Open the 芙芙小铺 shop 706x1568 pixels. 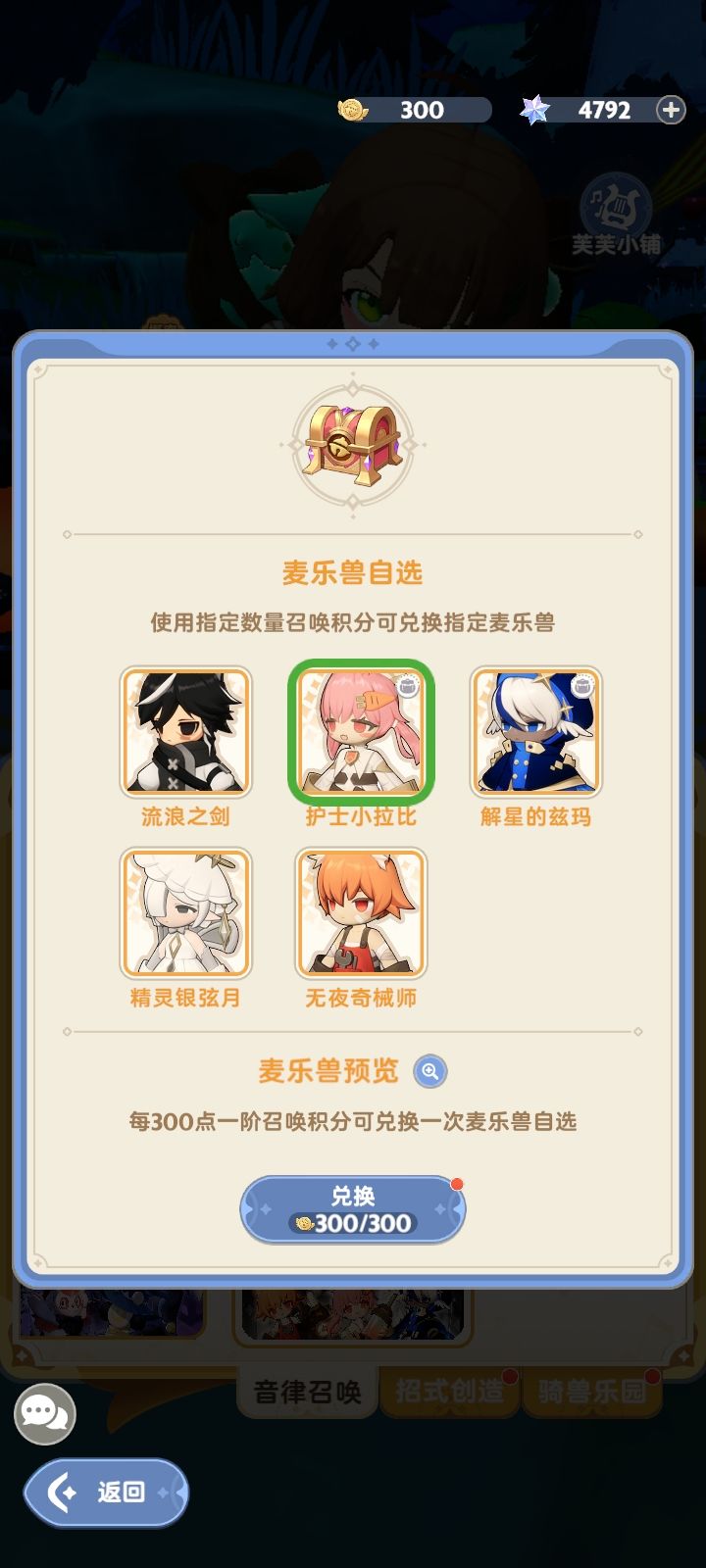[617, 216]
